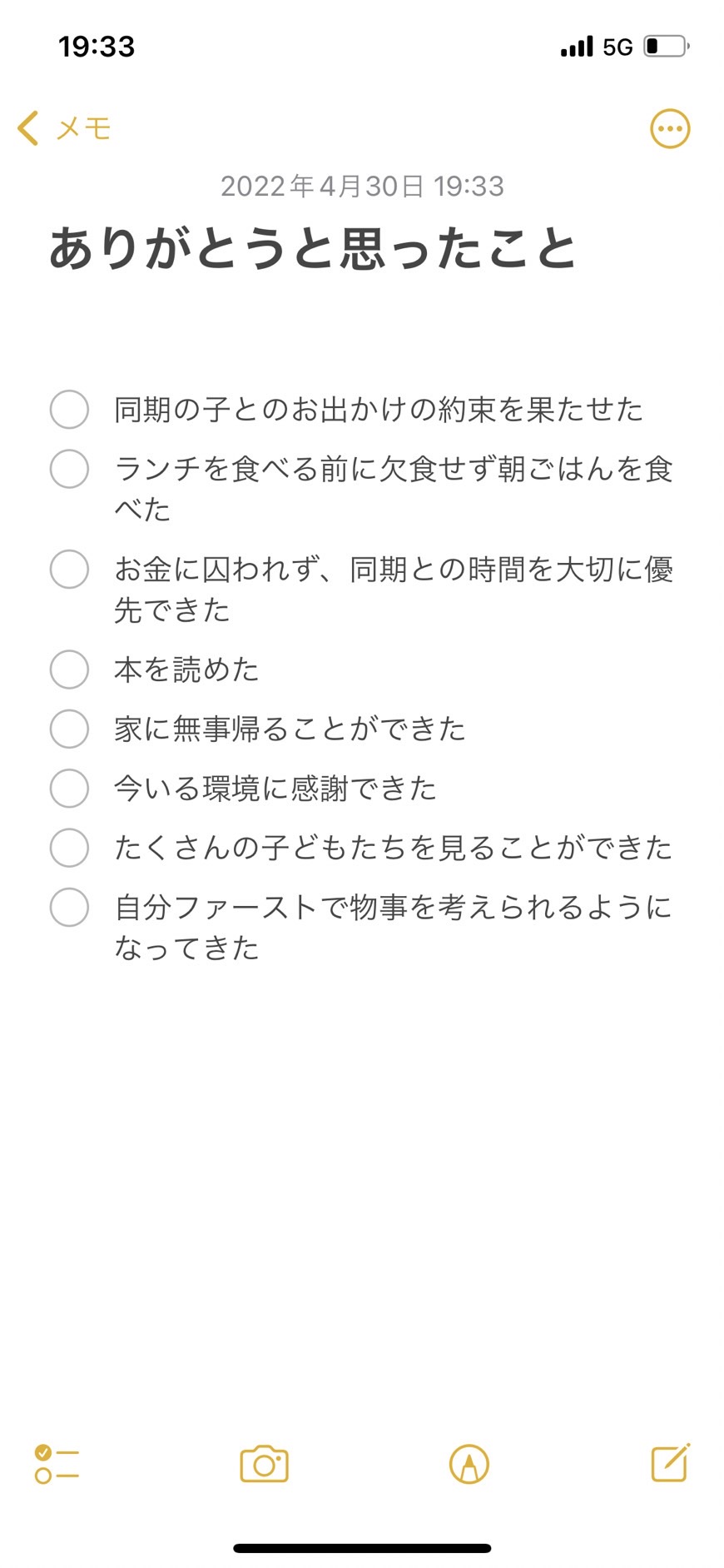Go back to the メモ list
This screenshot has width=724, height=1568.
coord(63,128)
